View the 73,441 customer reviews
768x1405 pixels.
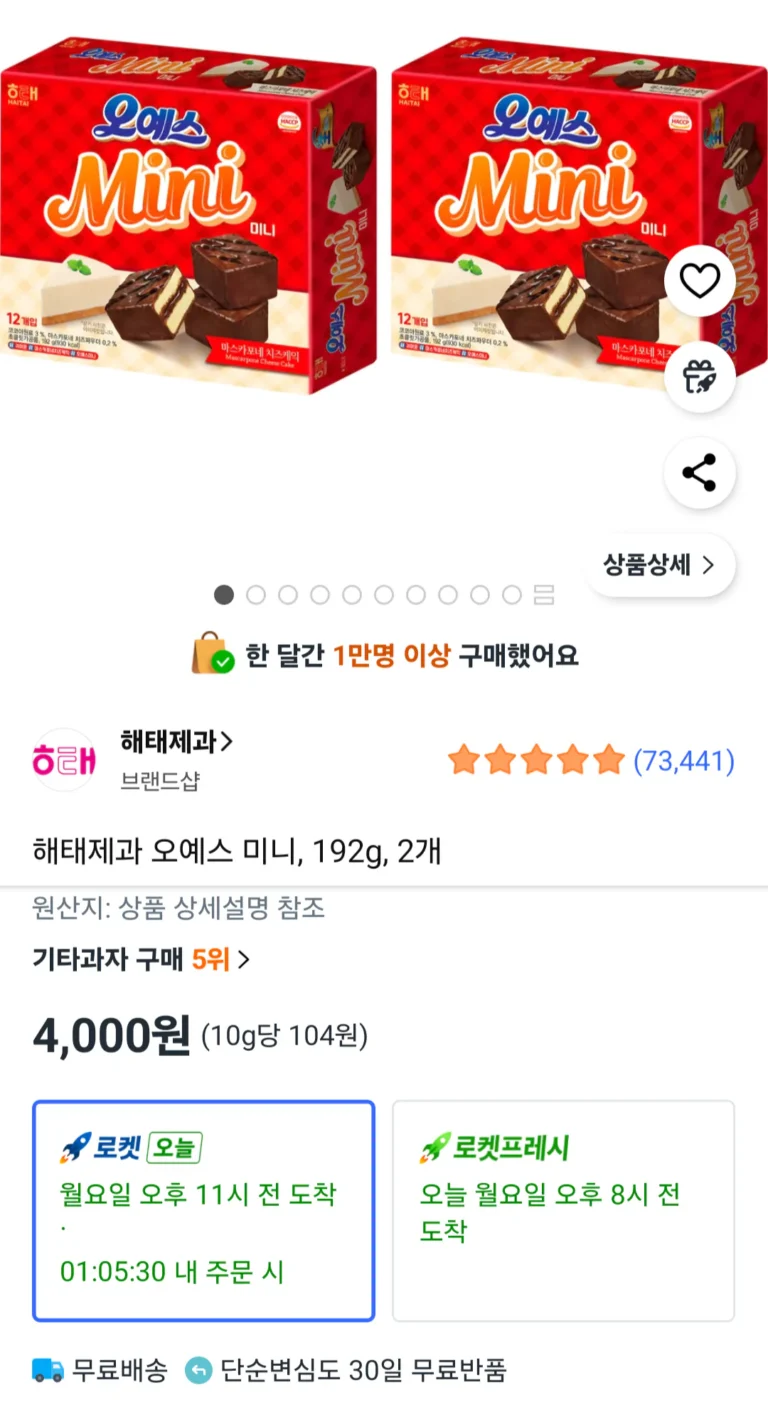click(684, 762)
